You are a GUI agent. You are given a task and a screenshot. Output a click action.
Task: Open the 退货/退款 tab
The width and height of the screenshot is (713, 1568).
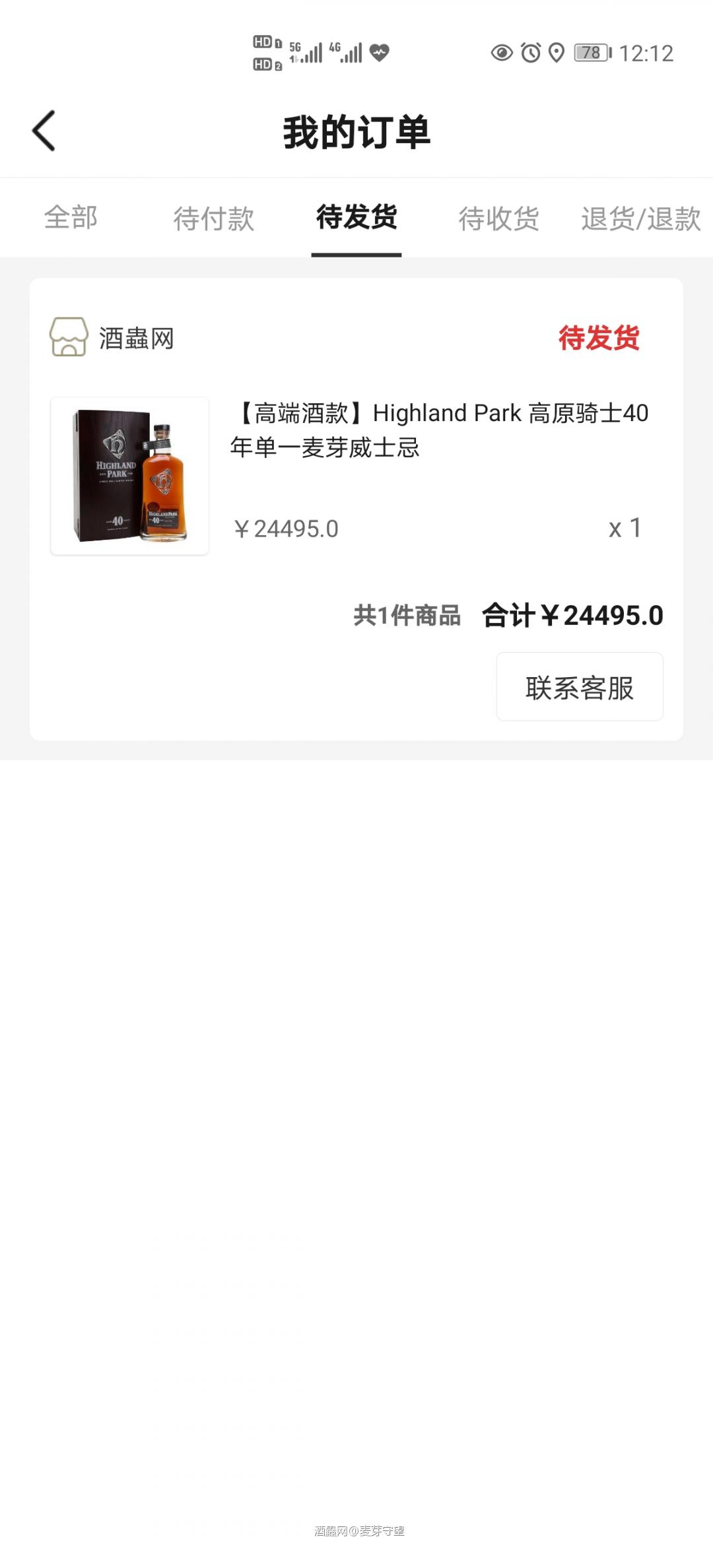click(x=640, y=218)
